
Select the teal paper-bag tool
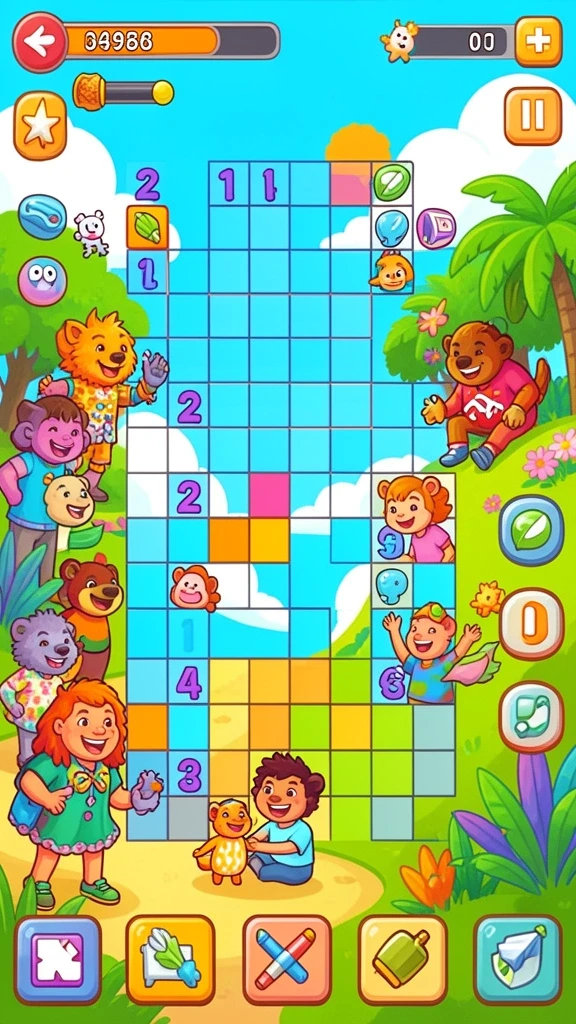tap(518, 959)
